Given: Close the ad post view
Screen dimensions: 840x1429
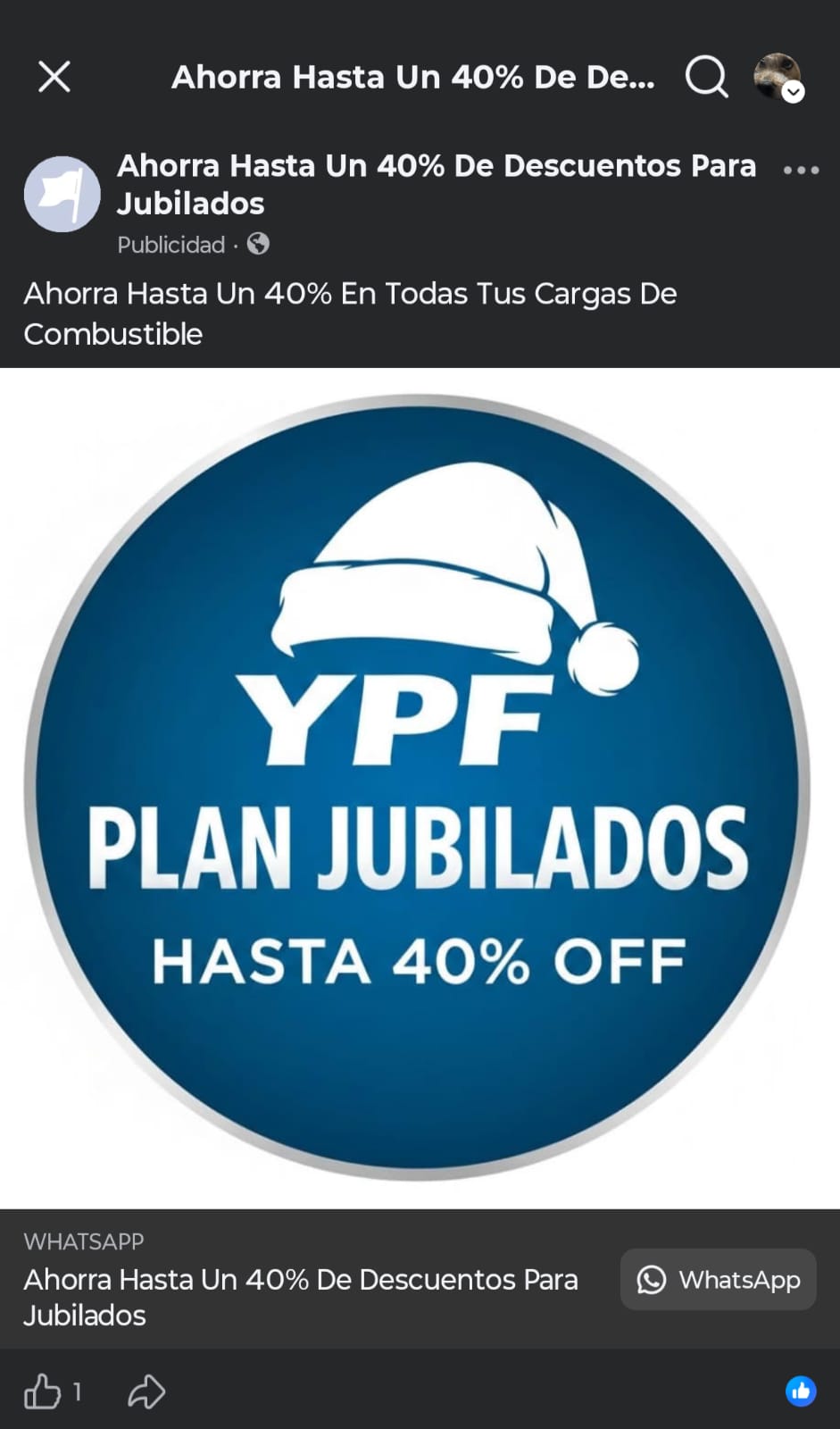Looking at the screenshot, I should (54, 77).
